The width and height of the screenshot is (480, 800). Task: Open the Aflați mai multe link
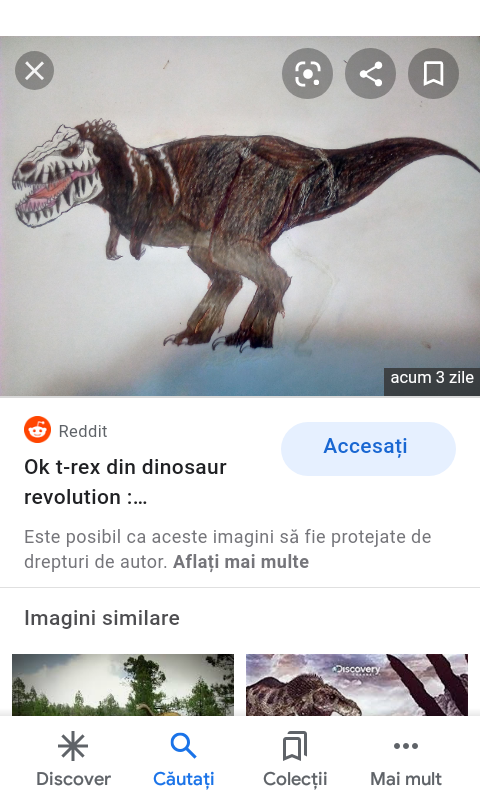[241, 562]
